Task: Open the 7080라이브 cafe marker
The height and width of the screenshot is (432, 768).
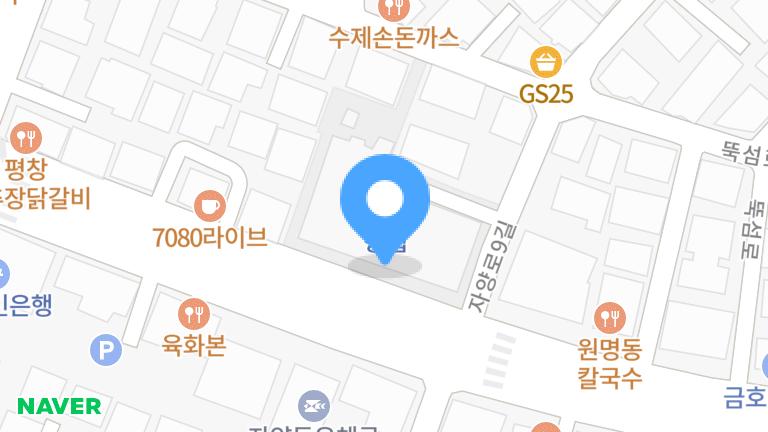Action: coord(210,205)
